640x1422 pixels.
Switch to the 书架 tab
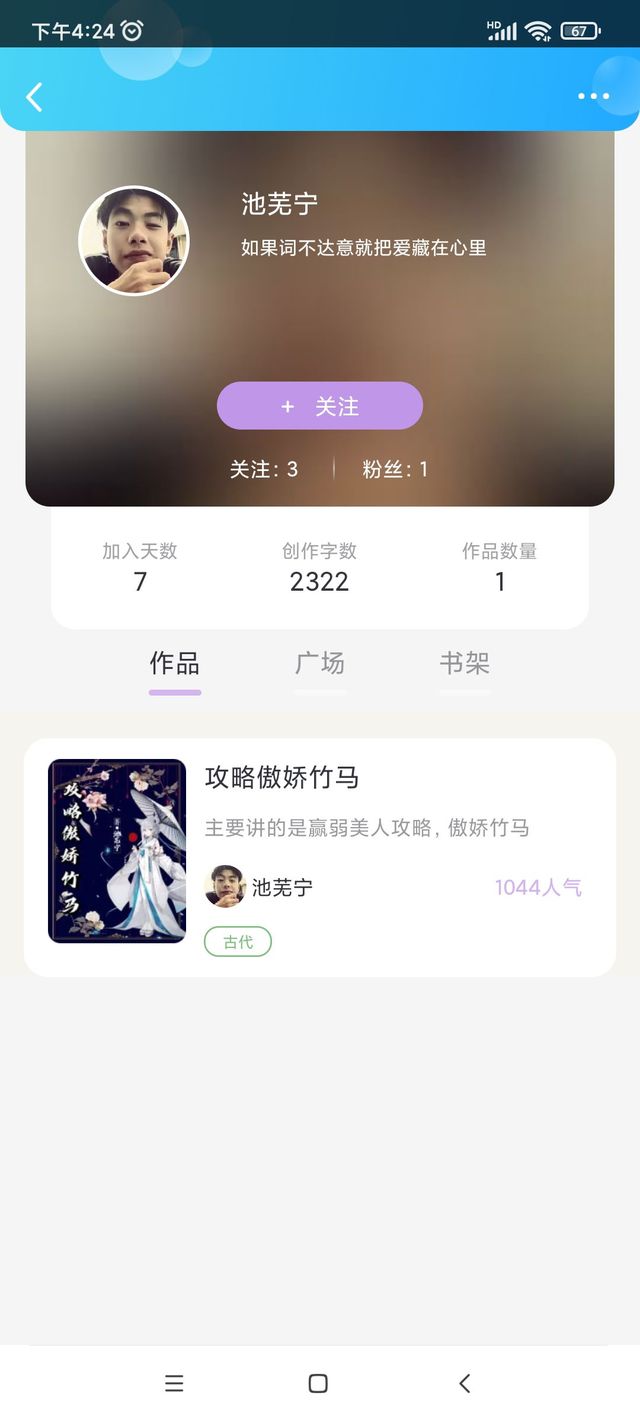click(465, 663)
